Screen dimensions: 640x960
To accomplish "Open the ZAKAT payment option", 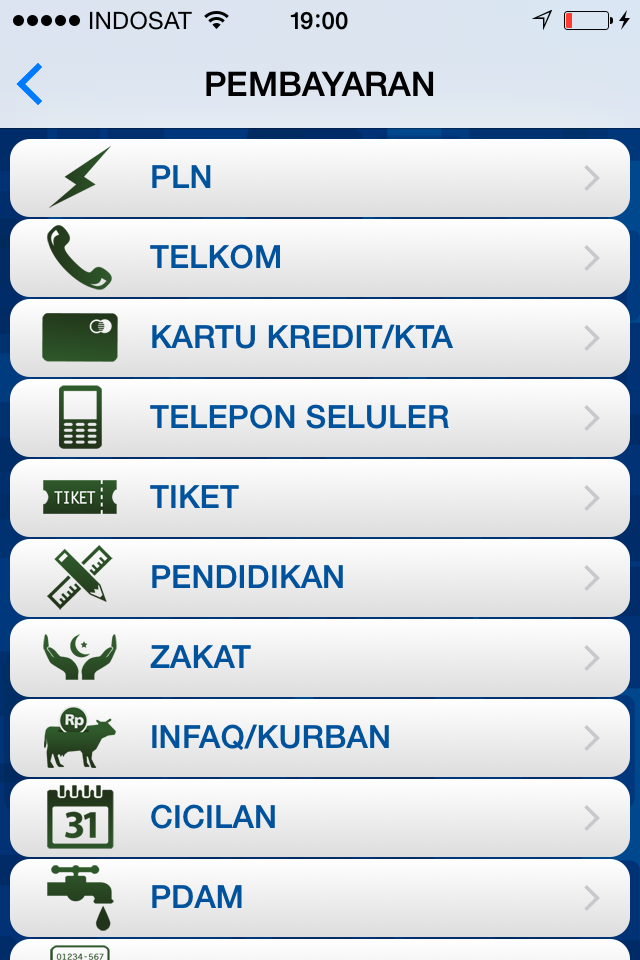I will pyautogui.click(x=320, y=658).
